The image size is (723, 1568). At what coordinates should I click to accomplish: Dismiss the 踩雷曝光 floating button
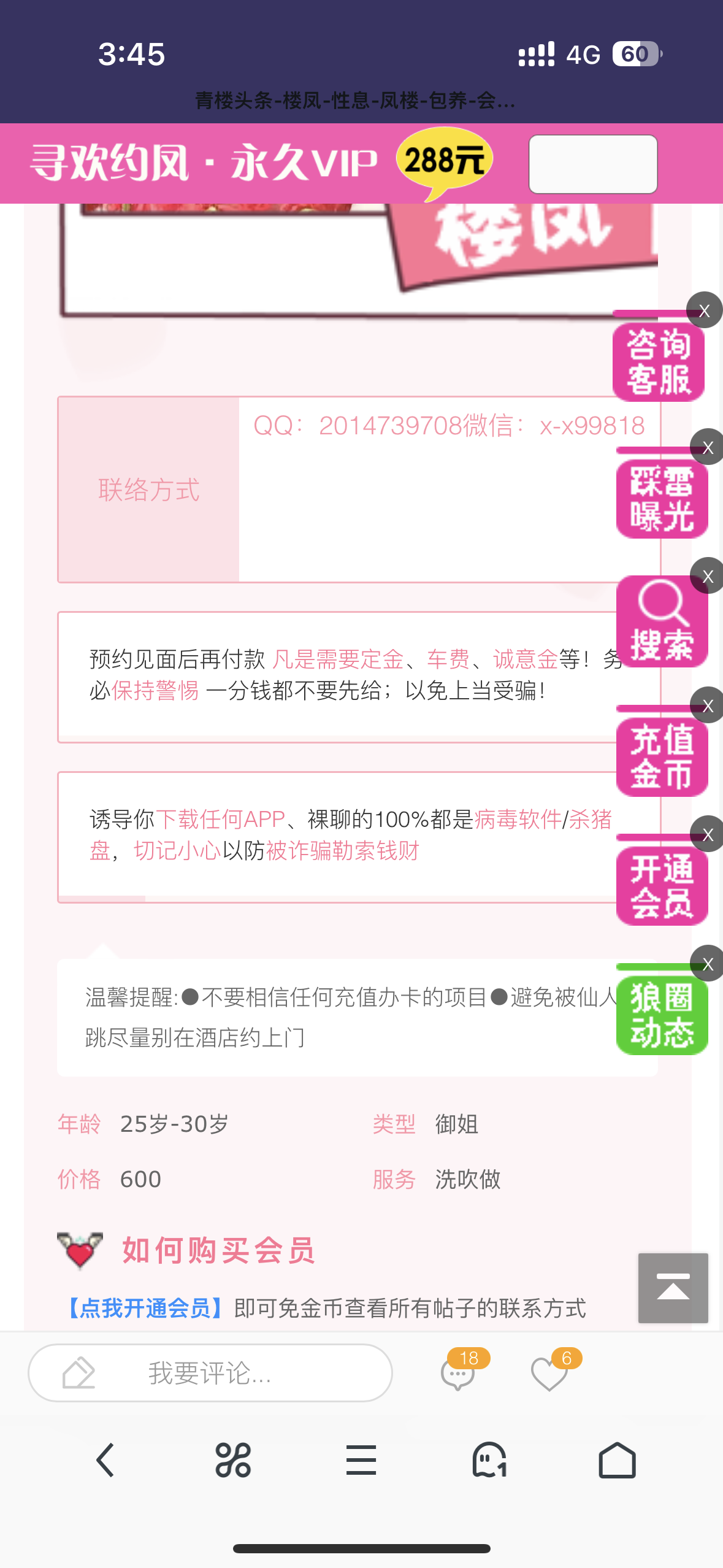708,447
